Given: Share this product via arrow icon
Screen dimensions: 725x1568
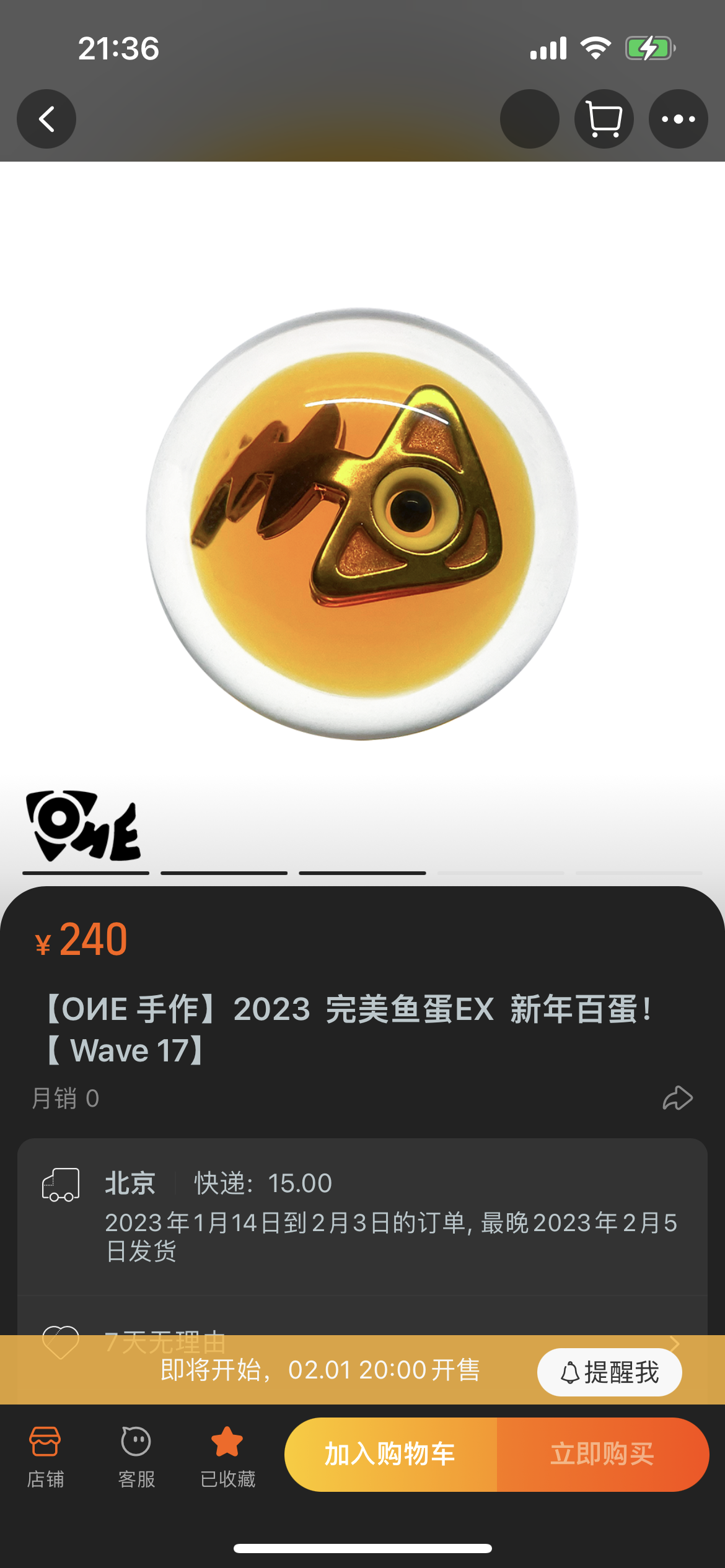Looking at the screenshot, I should pyautogui.click(x=677, y=1098).
